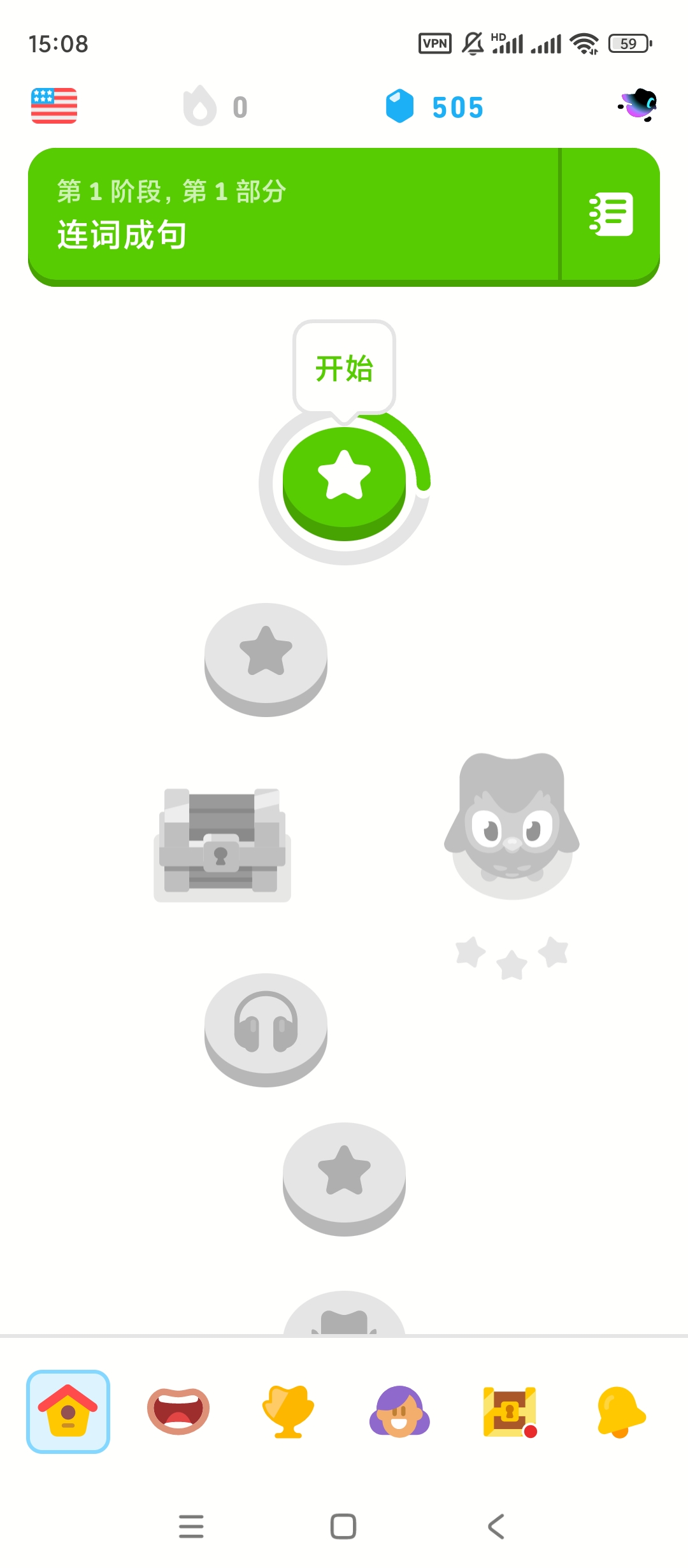Image resolution: width=688 pixels, height=1568 pixels.
Task: Go to the profile avatar tab
Action: (x=399, y=1411)
